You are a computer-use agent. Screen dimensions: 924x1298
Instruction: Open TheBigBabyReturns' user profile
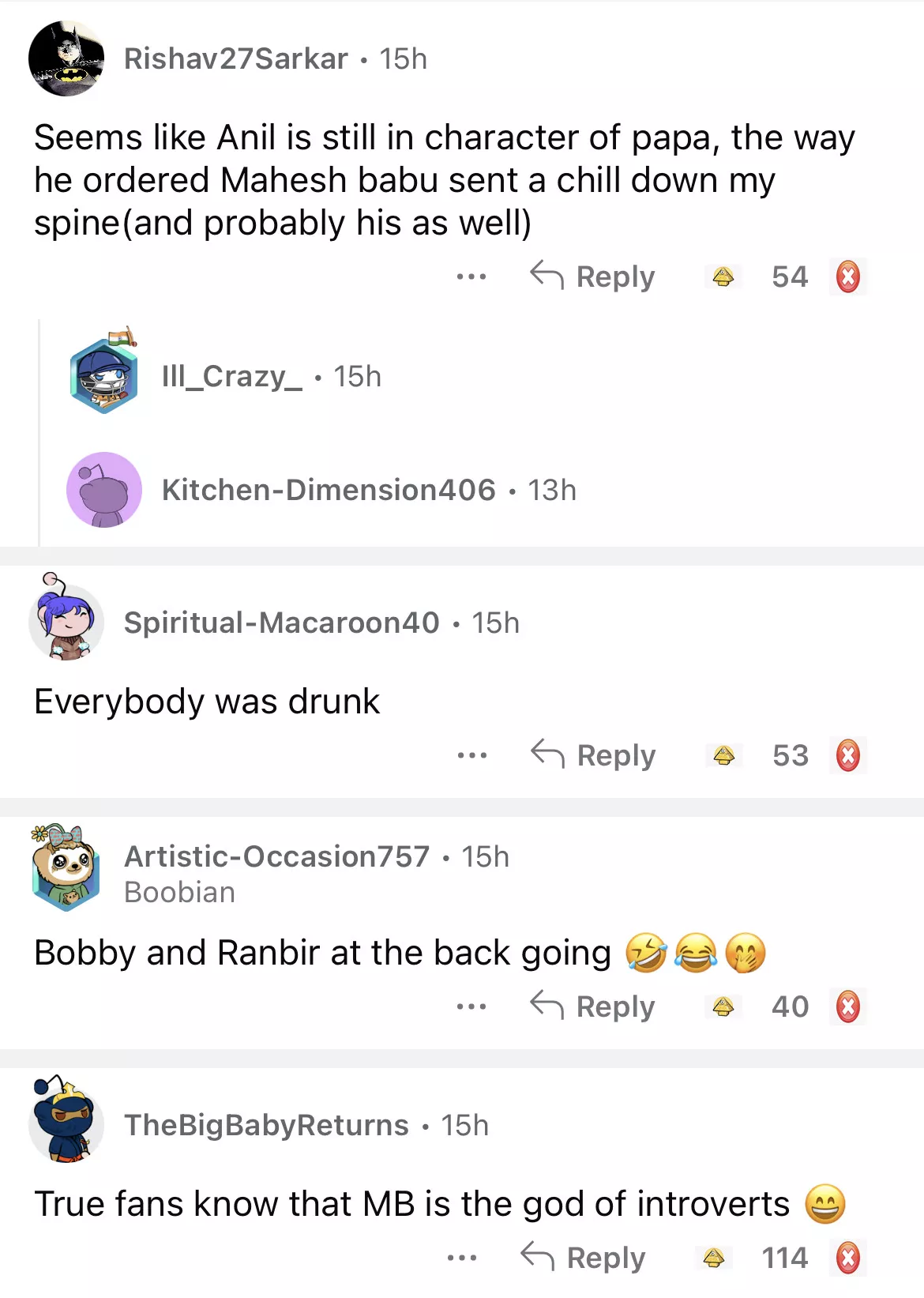click(x=266, y=1125)
